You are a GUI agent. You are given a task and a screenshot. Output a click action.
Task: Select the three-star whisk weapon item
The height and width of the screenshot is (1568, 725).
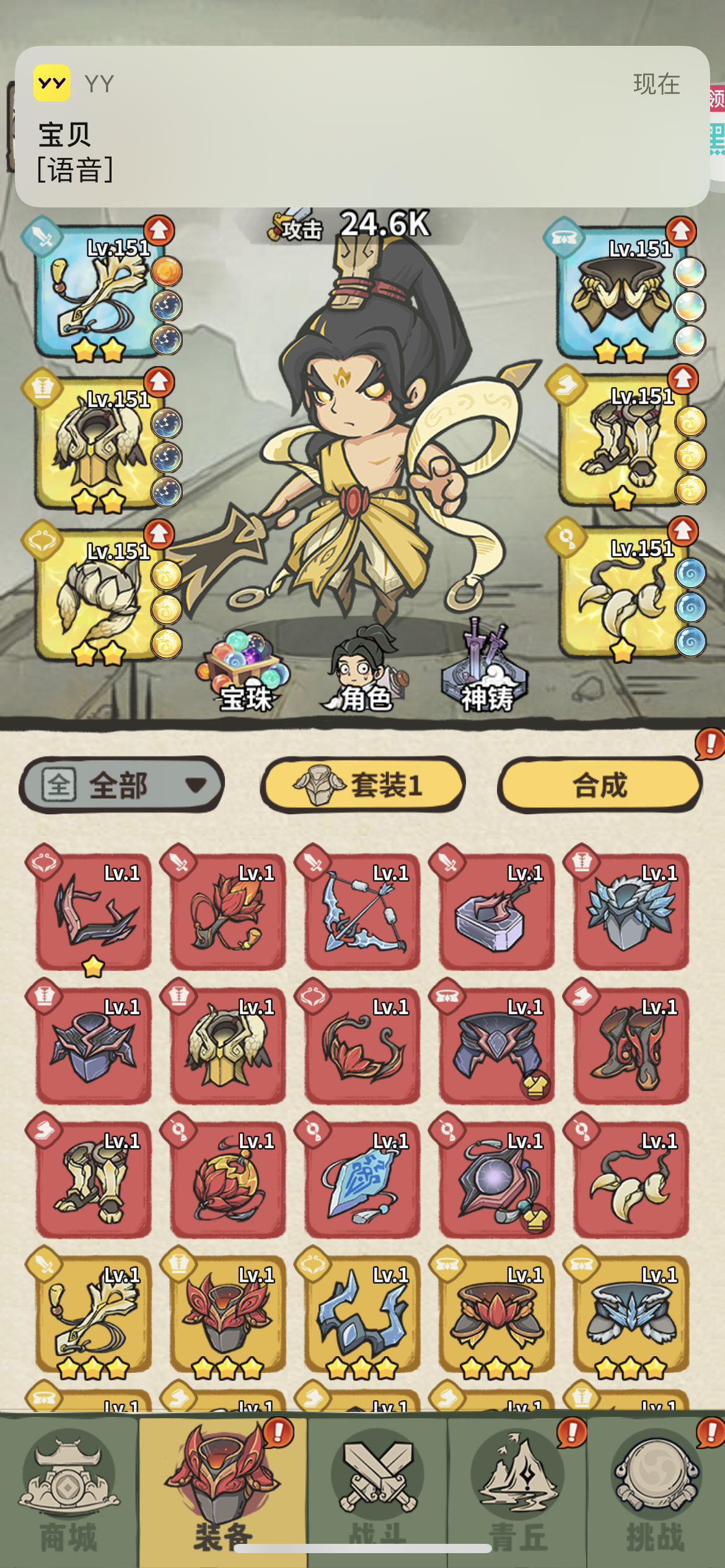(x=94, y=1314)
